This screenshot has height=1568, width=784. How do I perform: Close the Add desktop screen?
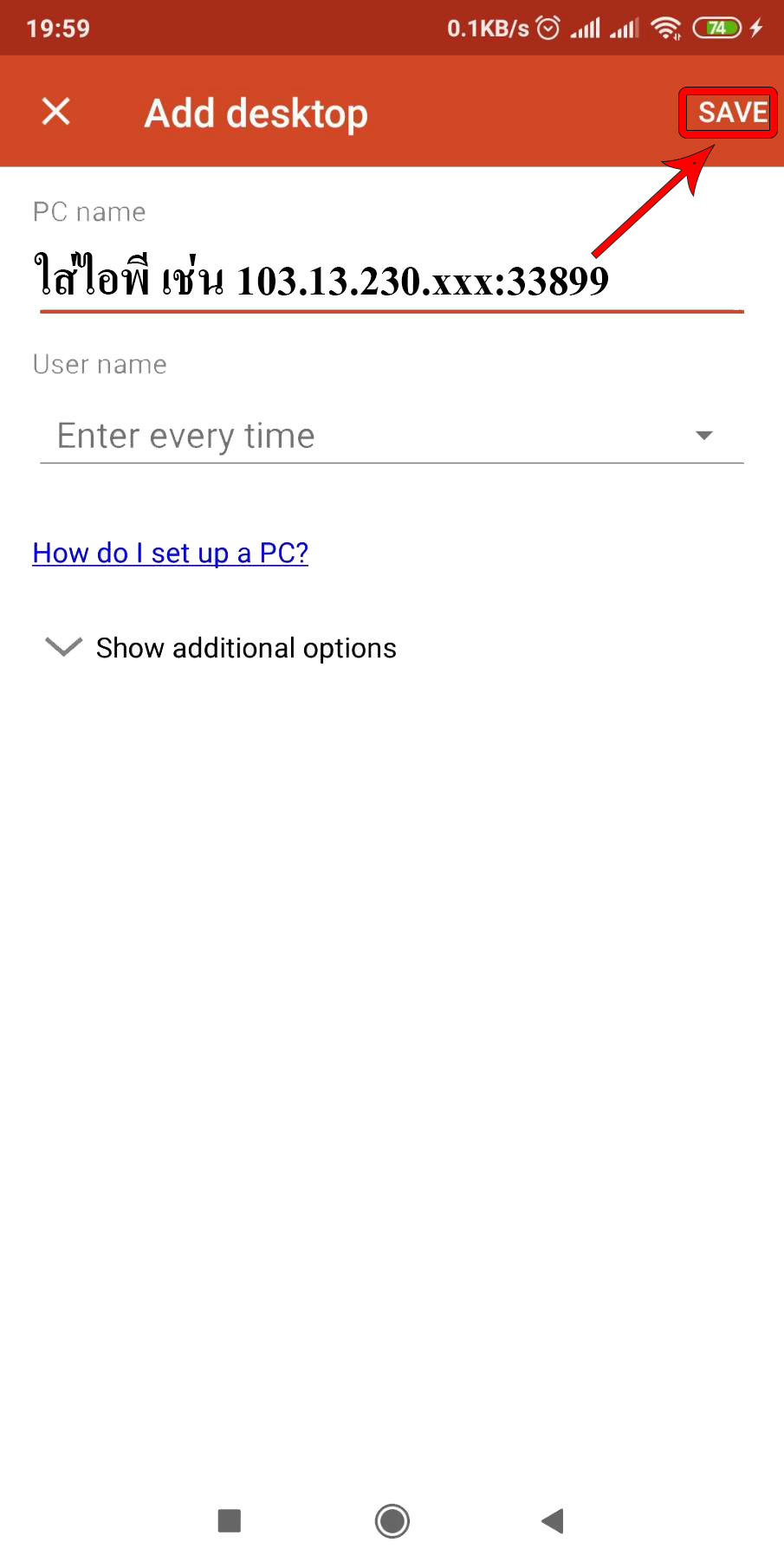[x=56, y=112]
